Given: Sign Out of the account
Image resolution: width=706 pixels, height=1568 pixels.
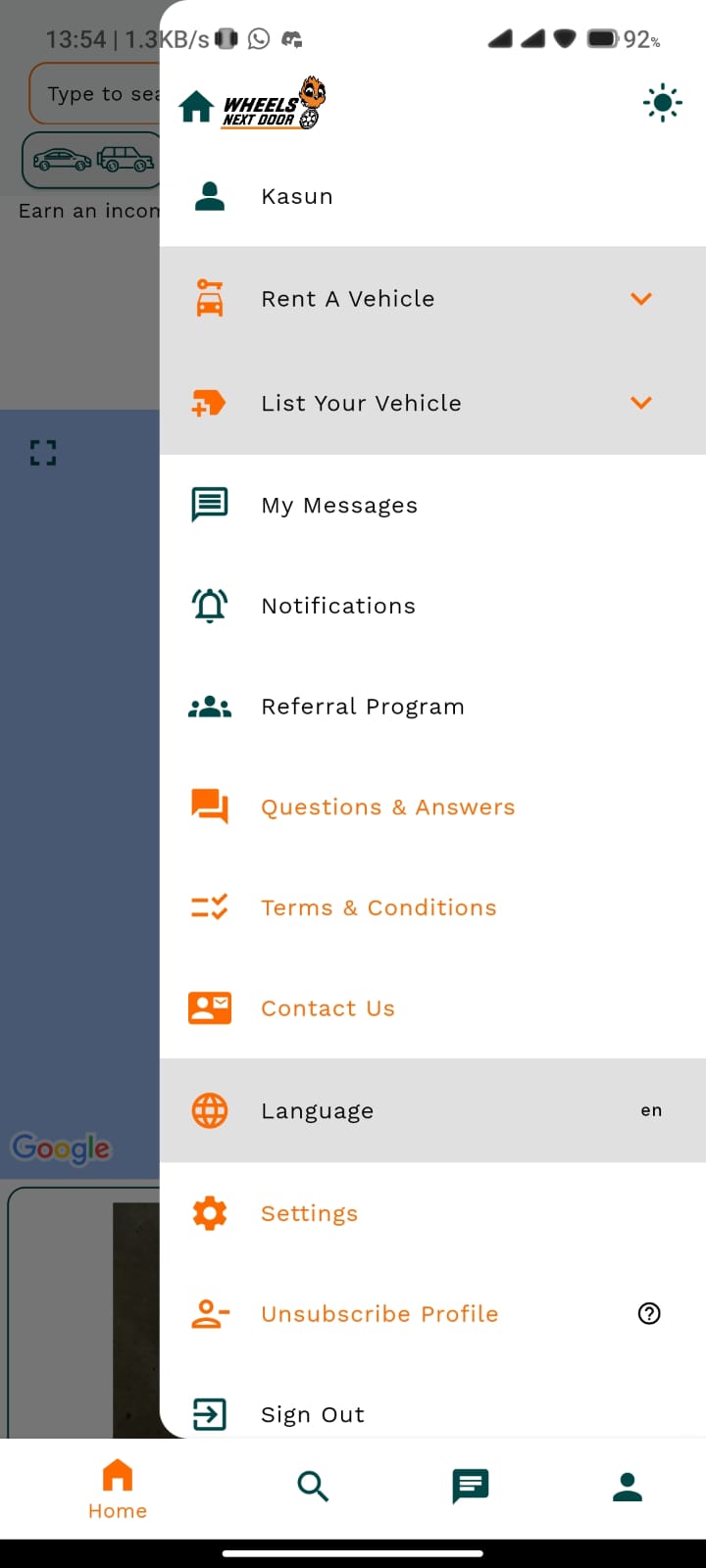Looking at the screenshot, I should click(x=312, y=1414).
